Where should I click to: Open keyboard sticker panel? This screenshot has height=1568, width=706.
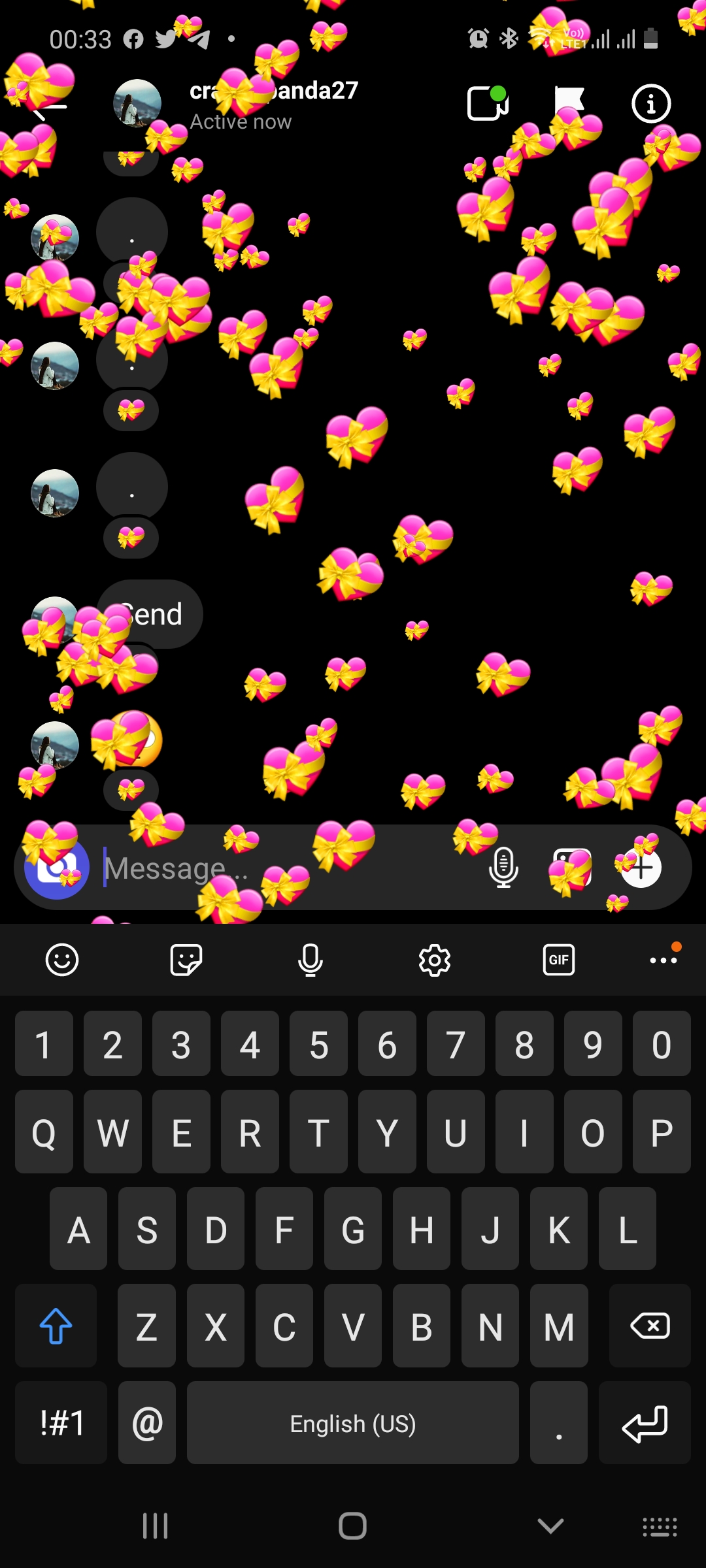point(186,960)
